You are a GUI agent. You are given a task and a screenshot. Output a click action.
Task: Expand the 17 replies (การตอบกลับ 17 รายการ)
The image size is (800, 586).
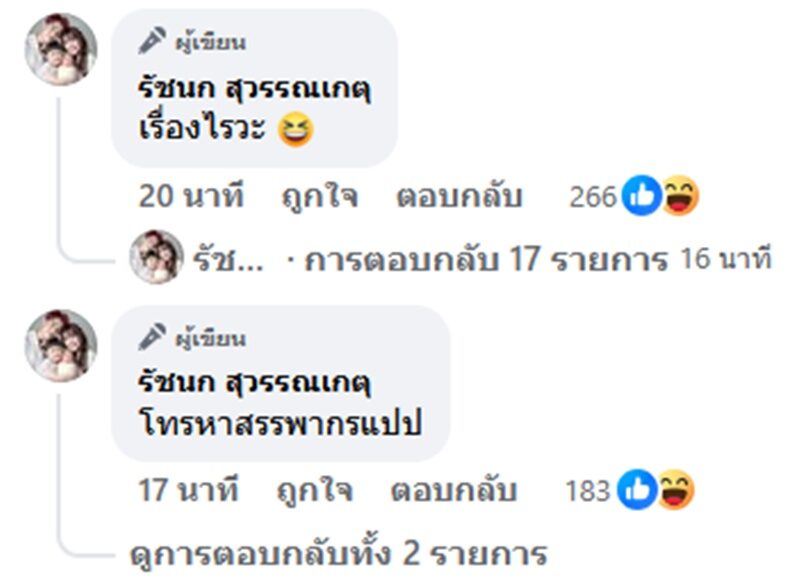486,261
